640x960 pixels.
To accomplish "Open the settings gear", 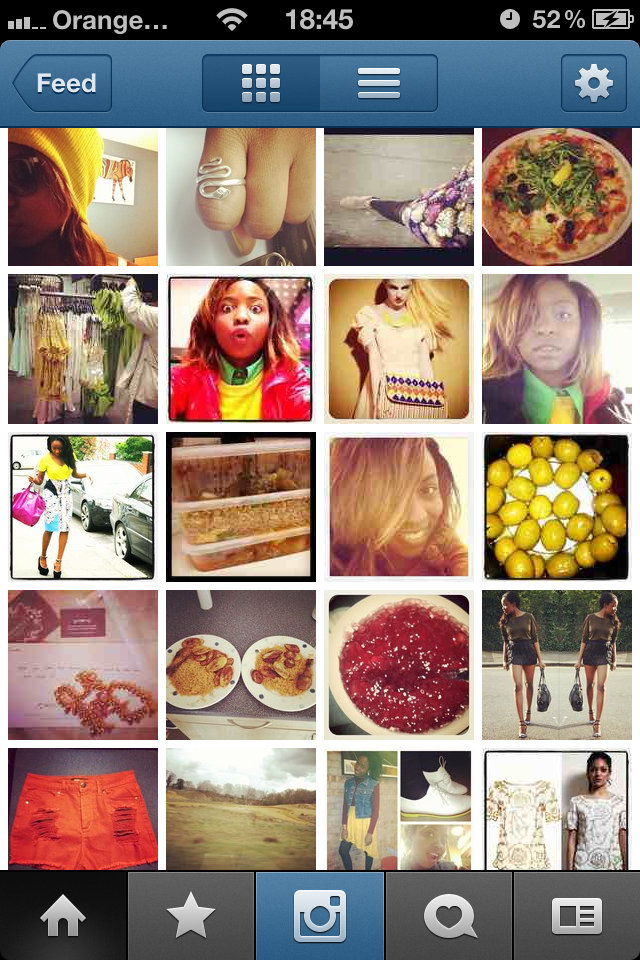I will click(x=593, y=83).
